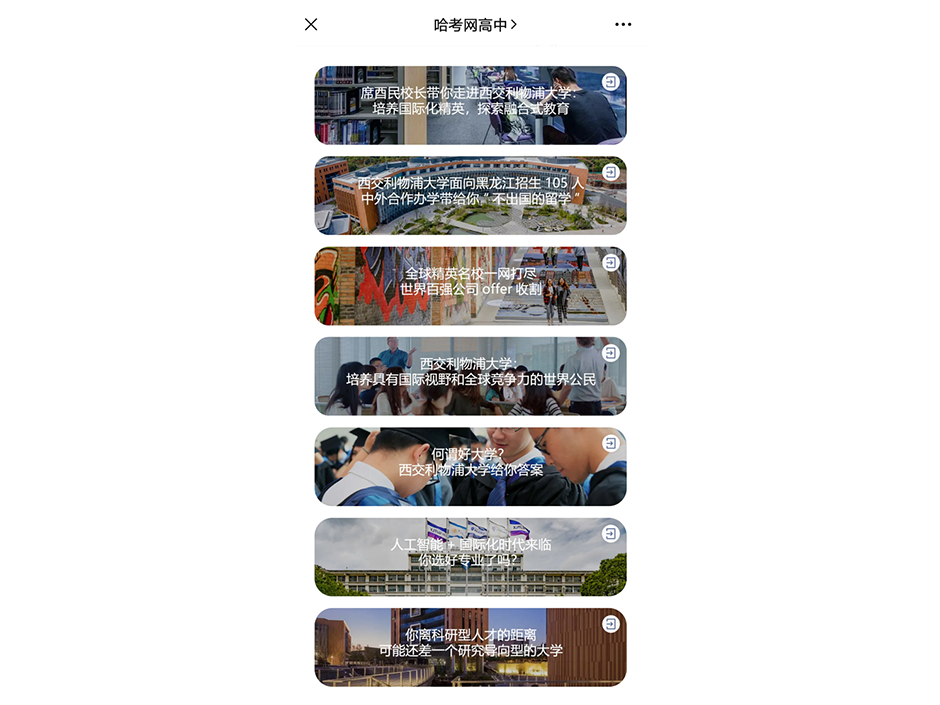Open the 哈考网高中 title link

coord(475,25)
